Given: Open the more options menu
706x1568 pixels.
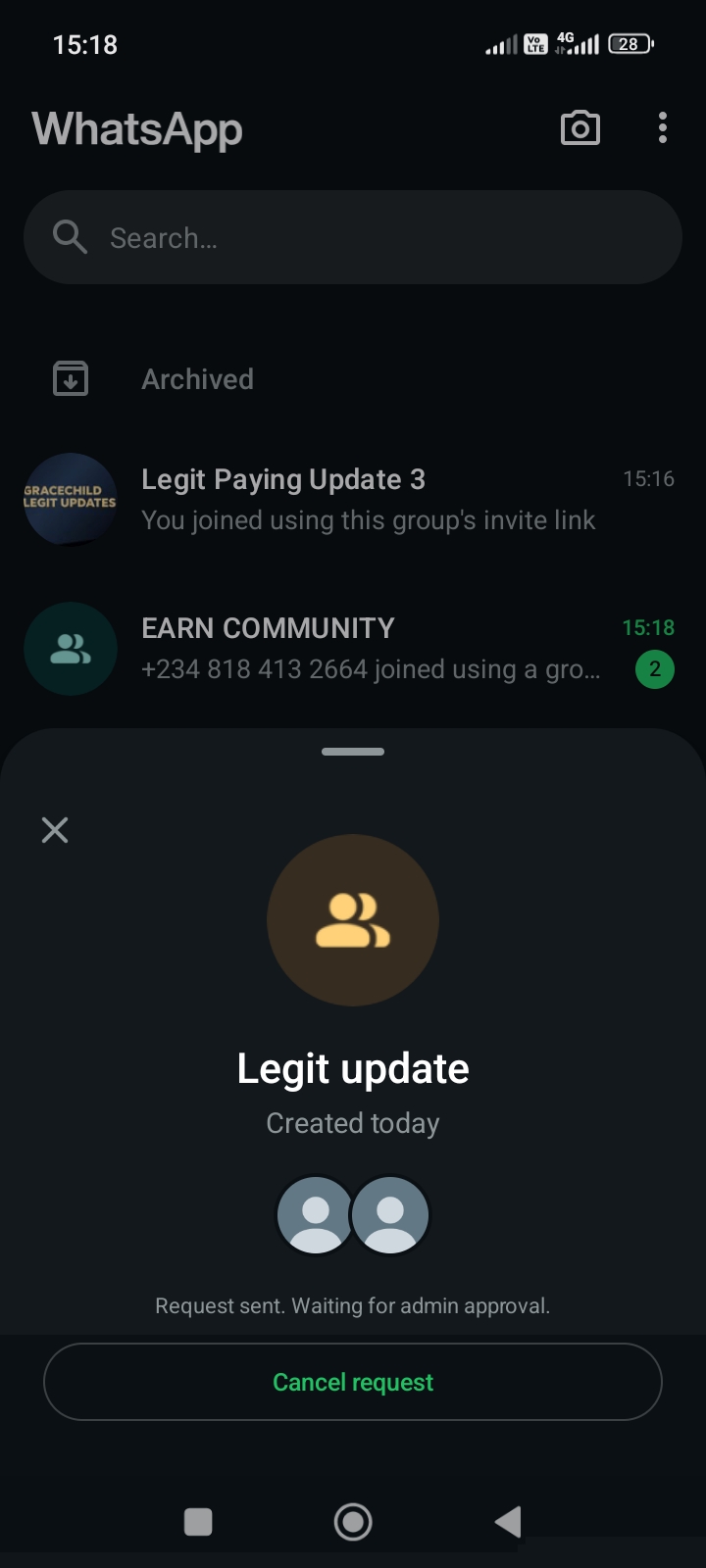Looking at the screenshot, I should (x=663, y=128).
